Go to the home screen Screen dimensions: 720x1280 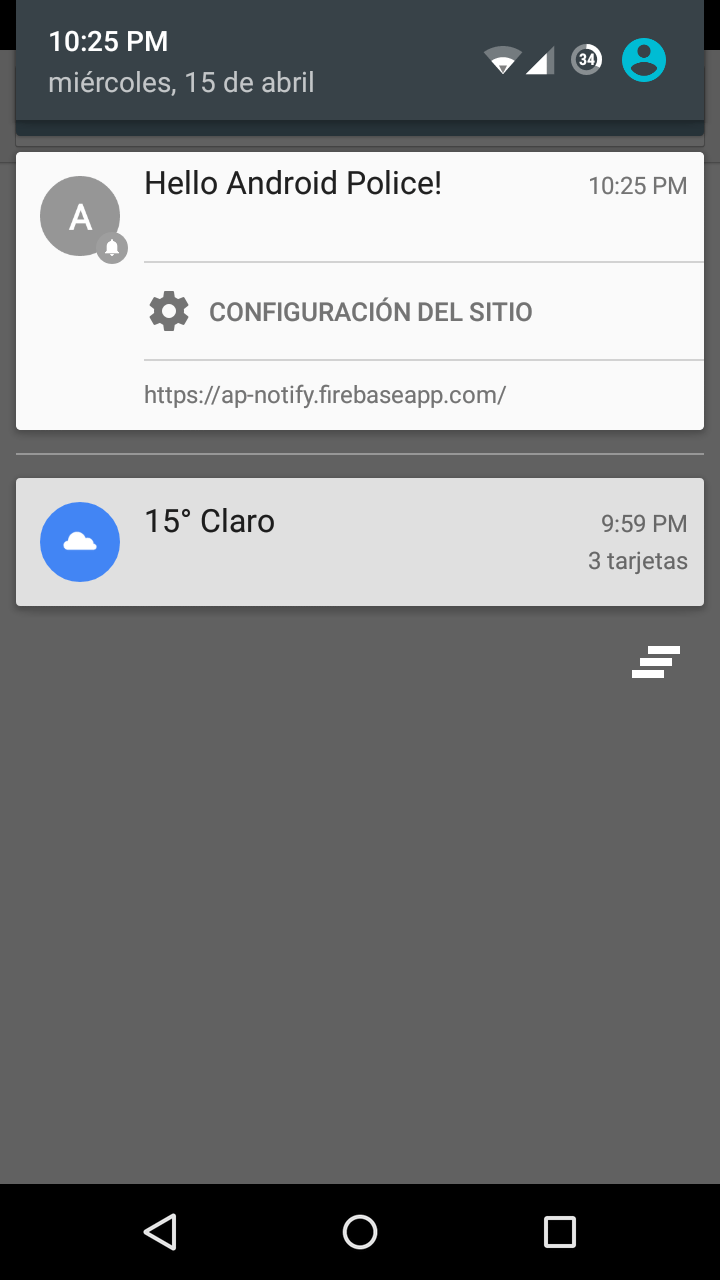[x=360, y=1232]
